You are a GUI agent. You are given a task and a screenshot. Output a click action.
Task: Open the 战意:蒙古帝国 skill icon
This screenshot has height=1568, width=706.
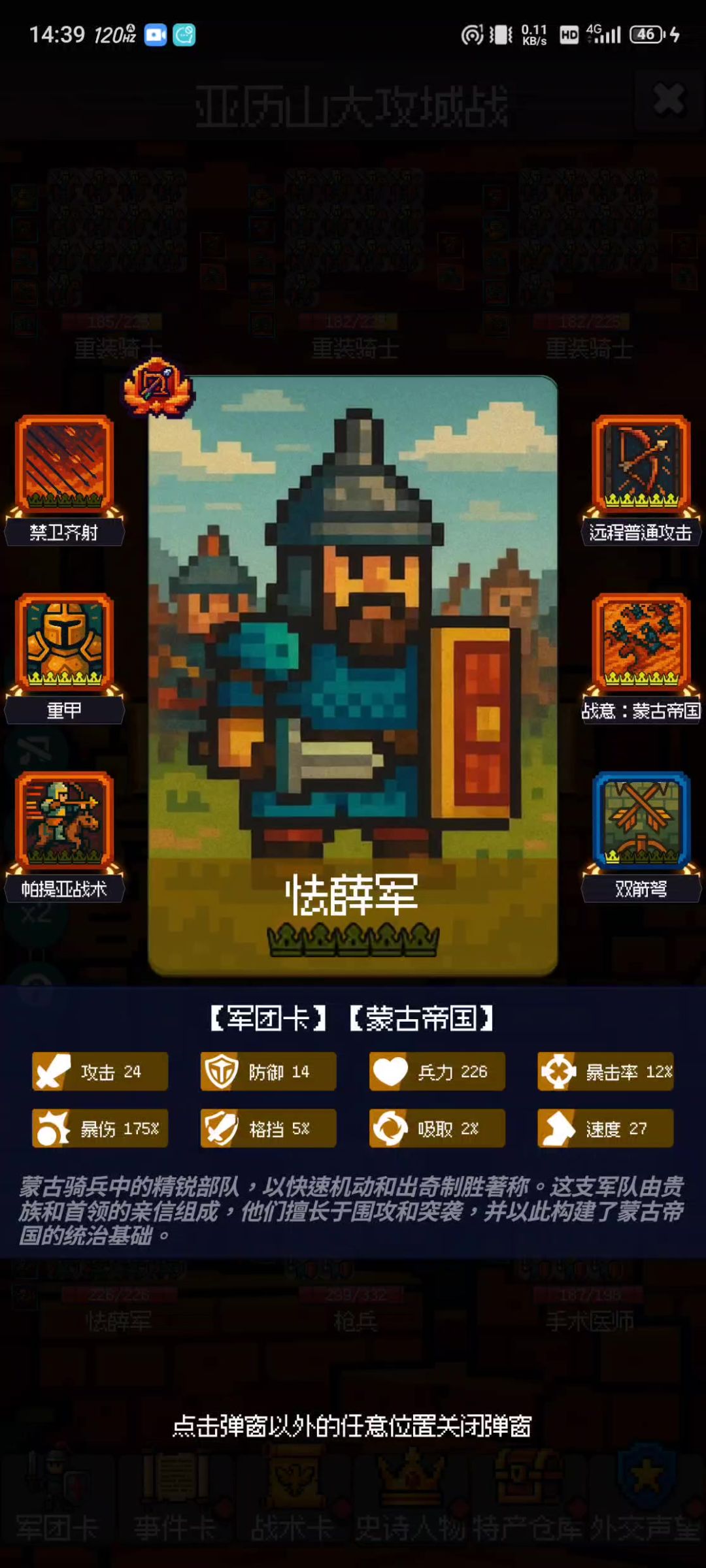(x=641, y=644)
